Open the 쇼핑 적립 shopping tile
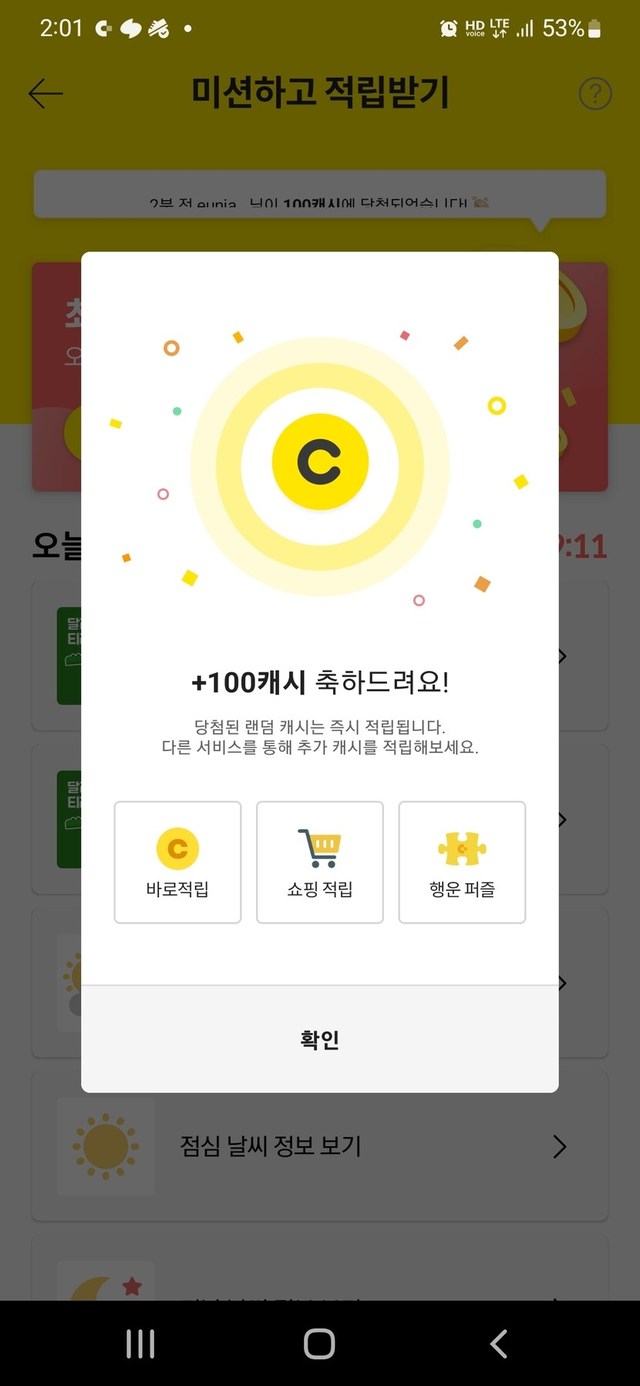This screenshot has height=1386, width=640. 320,862
